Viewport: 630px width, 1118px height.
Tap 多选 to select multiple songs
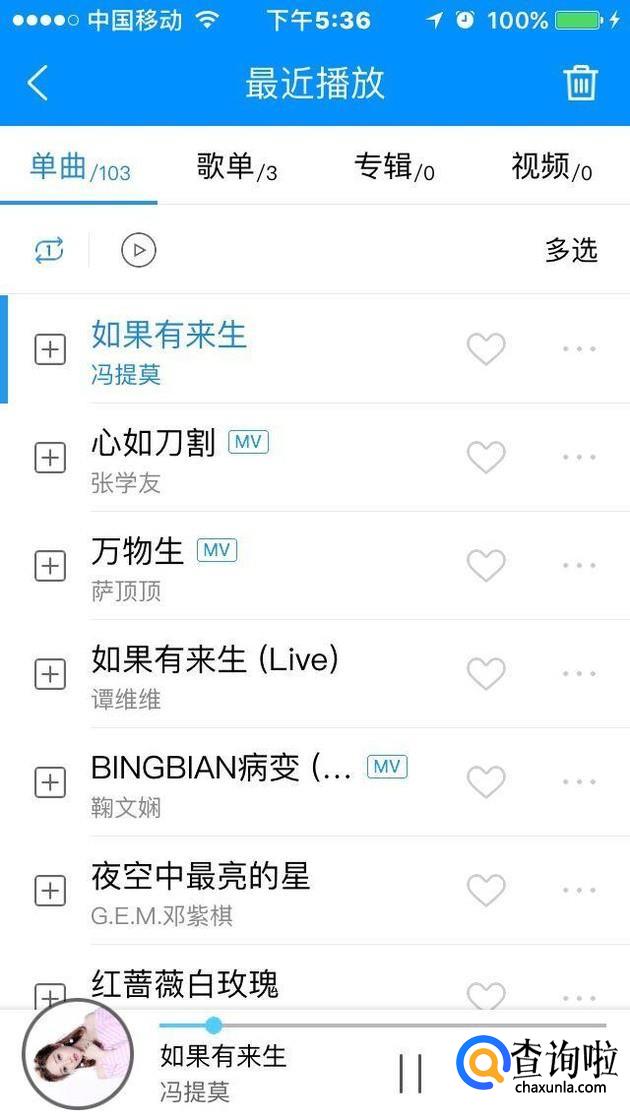571,250
